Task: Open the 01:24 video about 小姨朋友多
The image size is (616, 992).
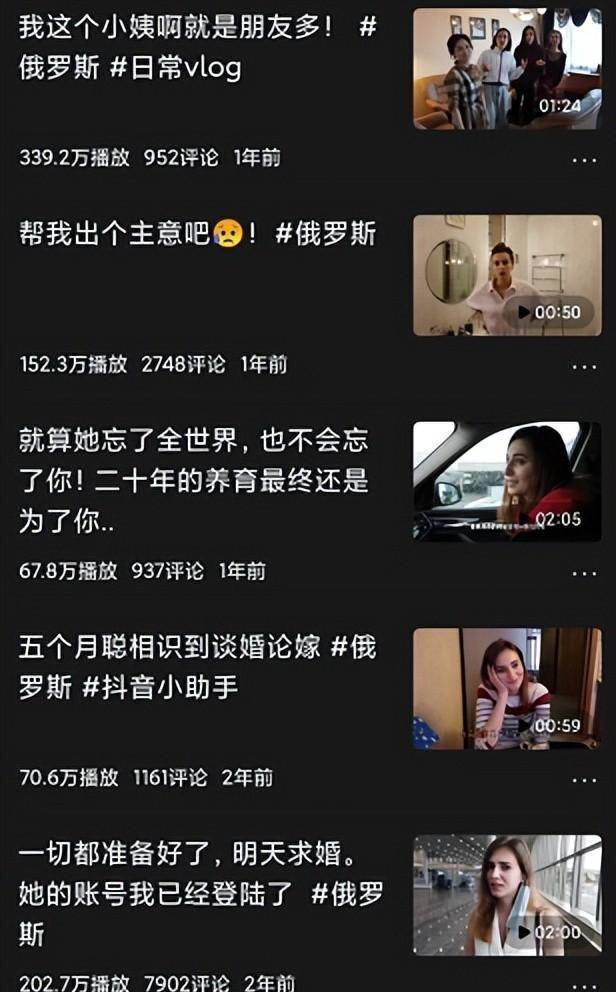Action: (x=507, y=68)
